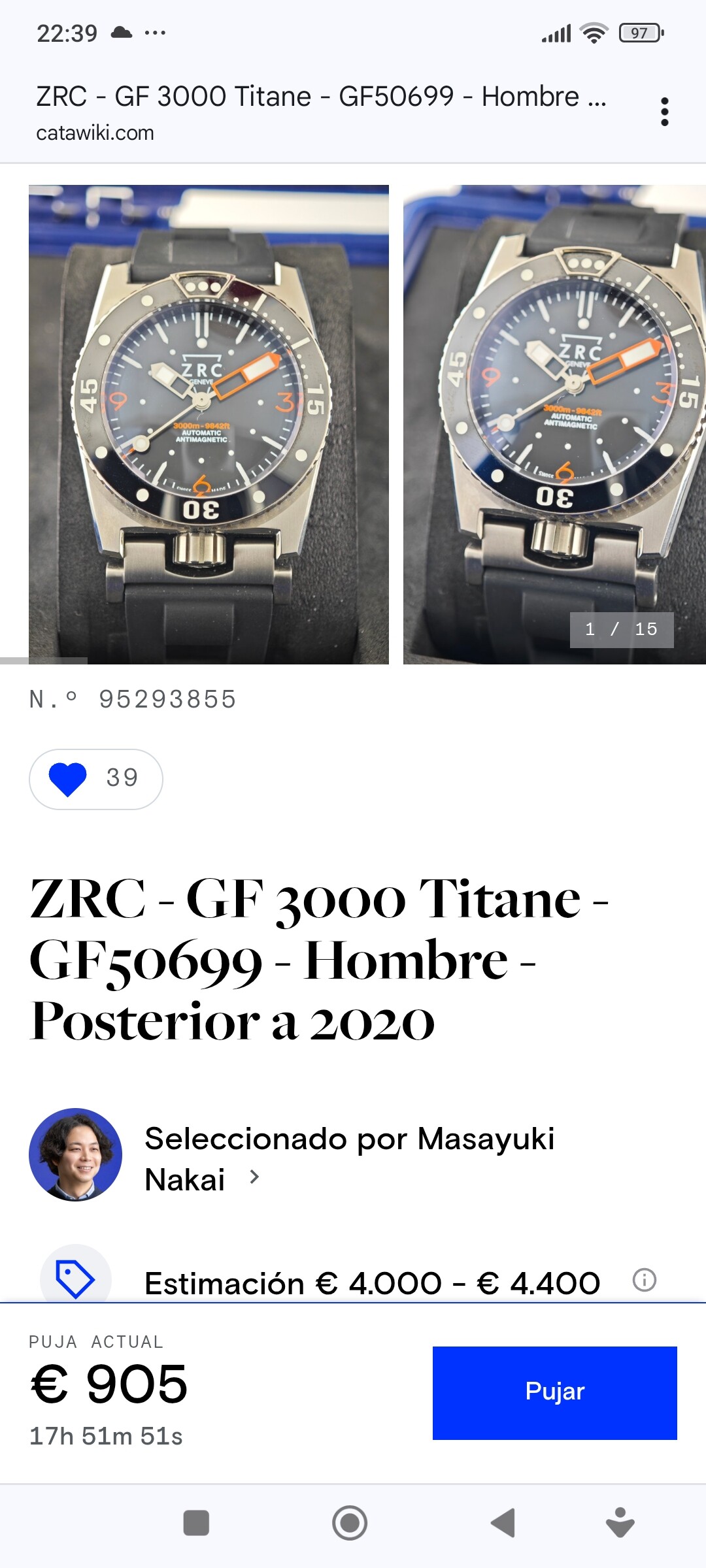This screenshot has height=1568, width=706.
Task: Tap the Pujar bid button
Action: point(554,1392)
